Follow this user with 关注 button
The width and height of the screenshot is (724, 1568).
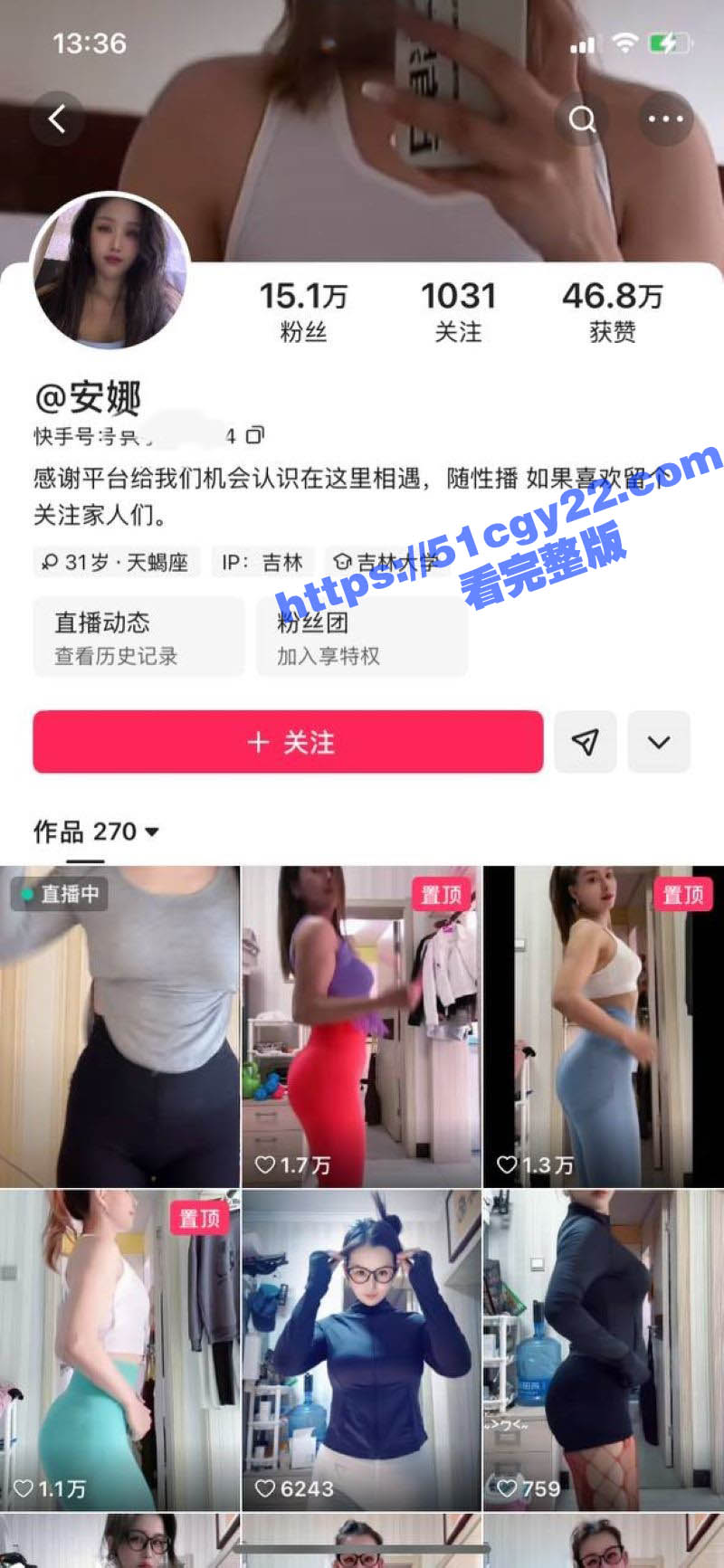pyautogui.click(x=288, y=742)
